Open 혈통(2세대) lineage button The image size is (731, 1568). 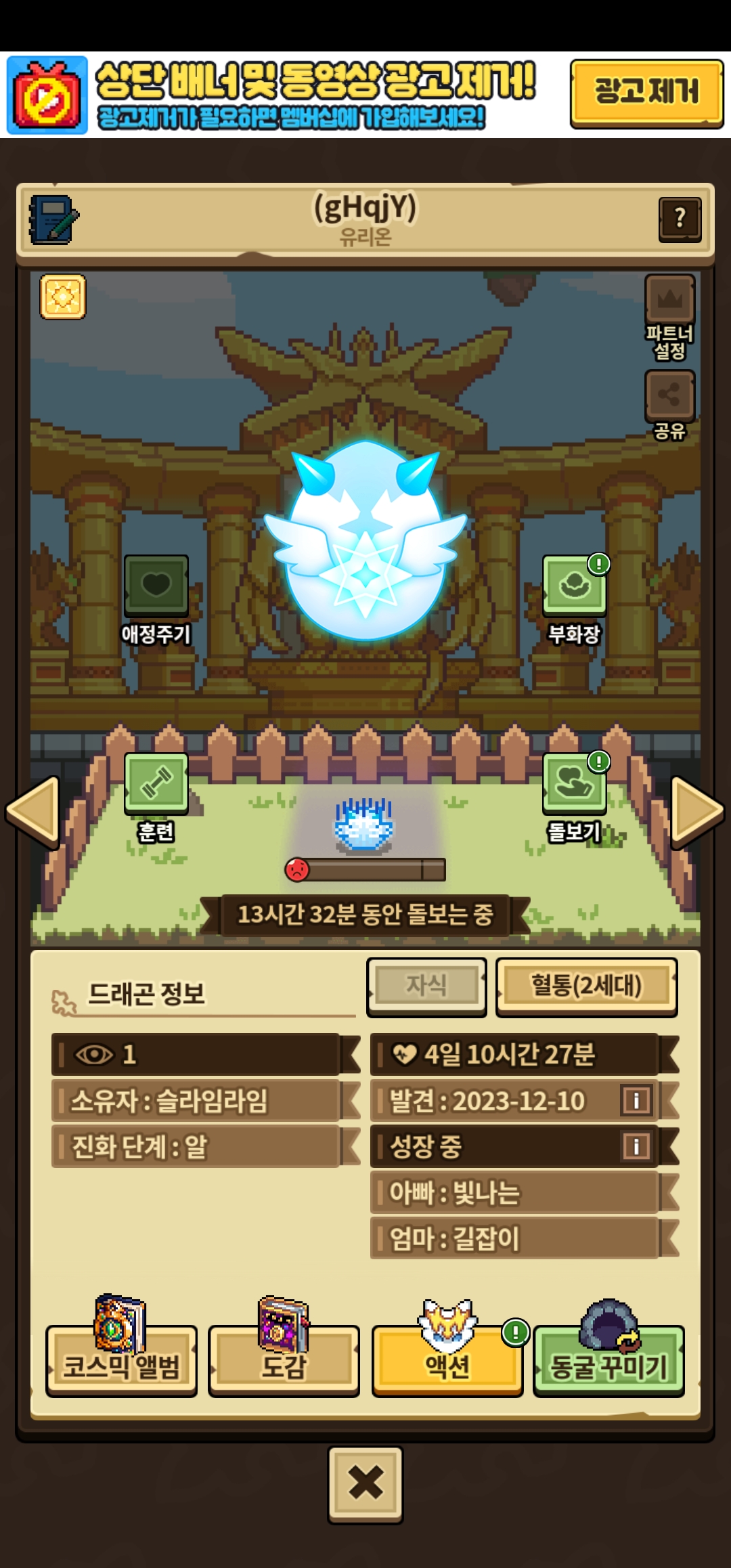(x=586, y=986)
